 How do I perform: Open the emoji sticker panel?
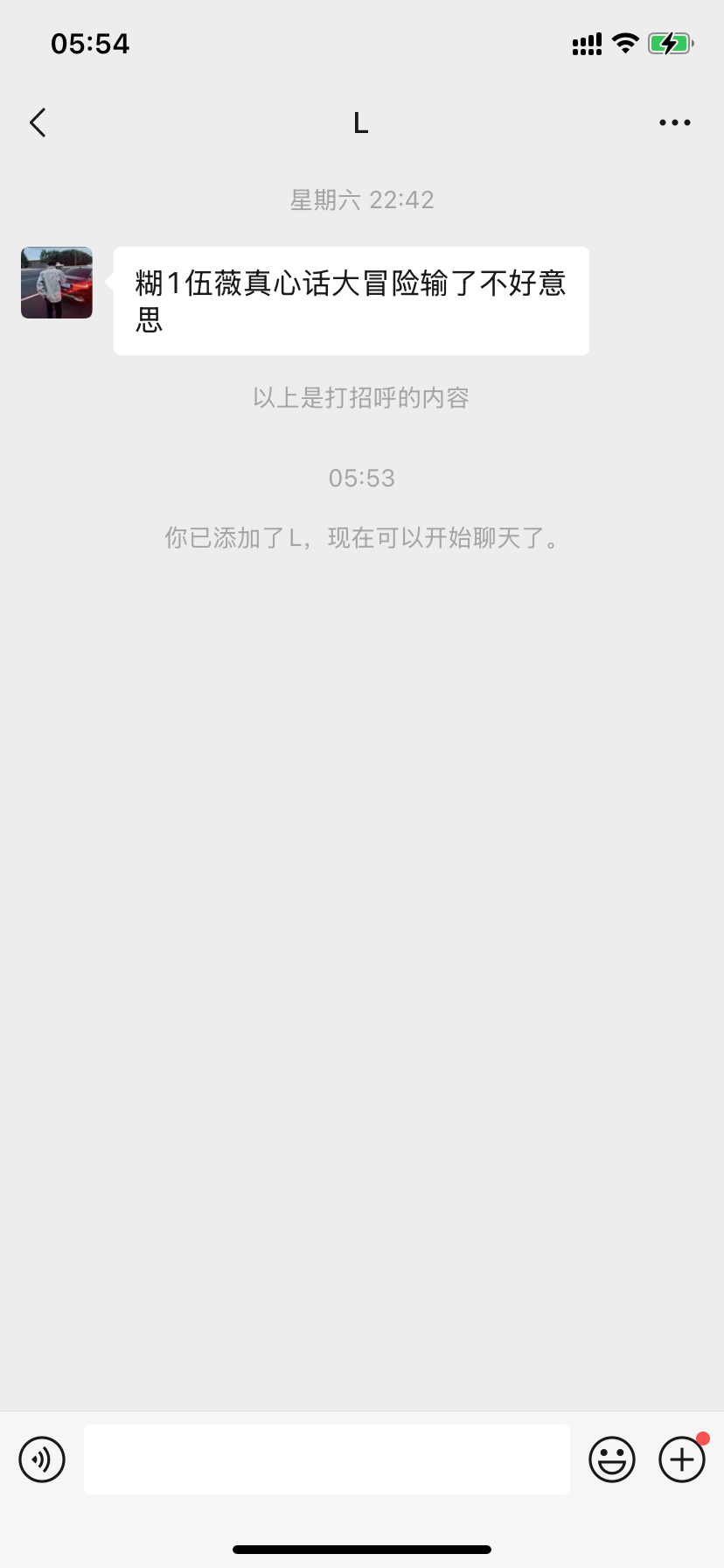coord(612,1459)
